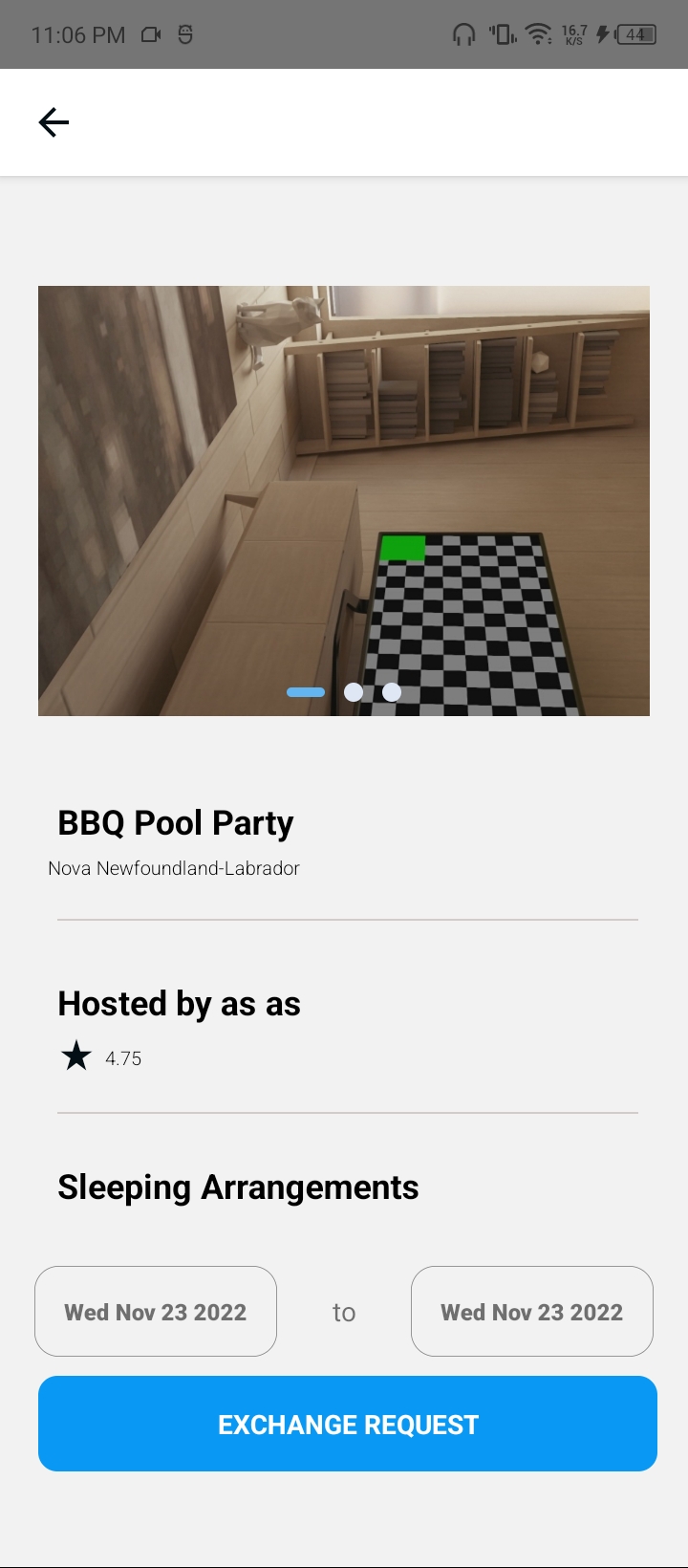Go back using the arrow icon

click(x=54, y=122)
